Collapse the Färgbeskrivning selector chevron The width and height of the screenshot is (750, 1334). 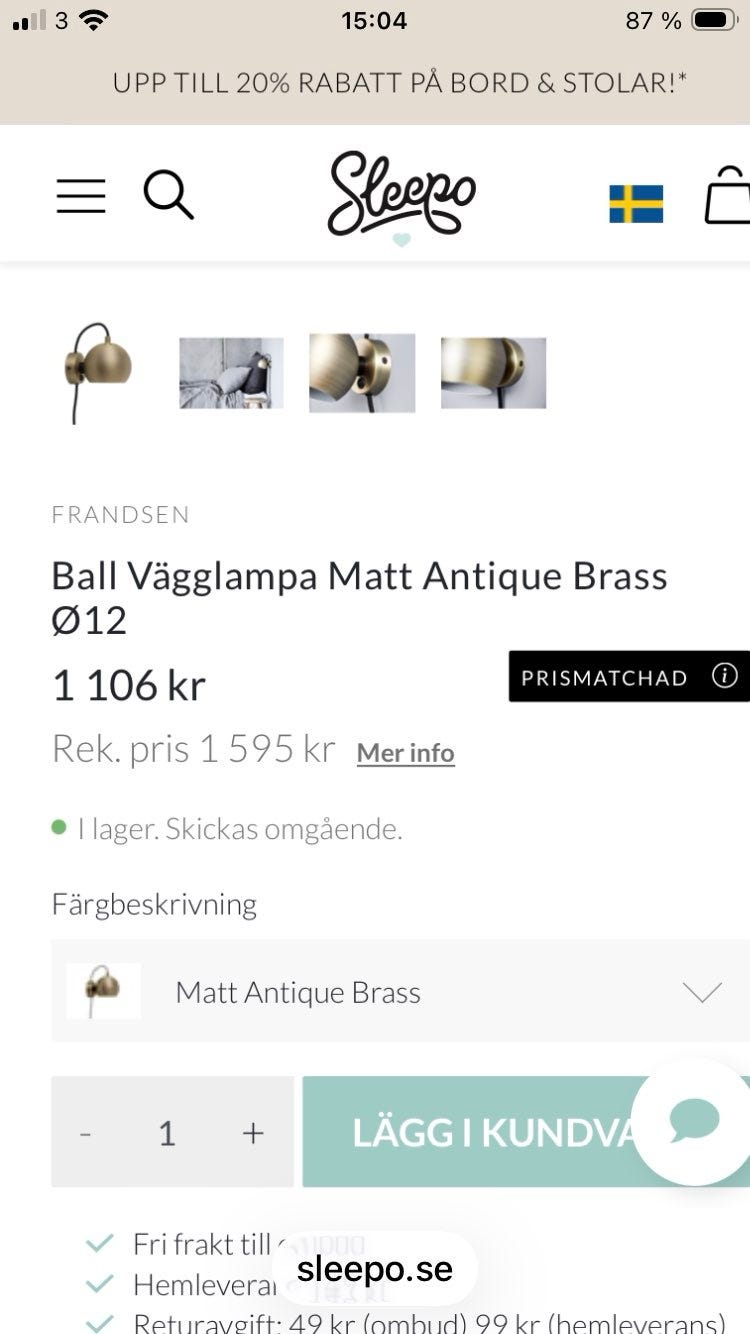(x=702, y=991)
